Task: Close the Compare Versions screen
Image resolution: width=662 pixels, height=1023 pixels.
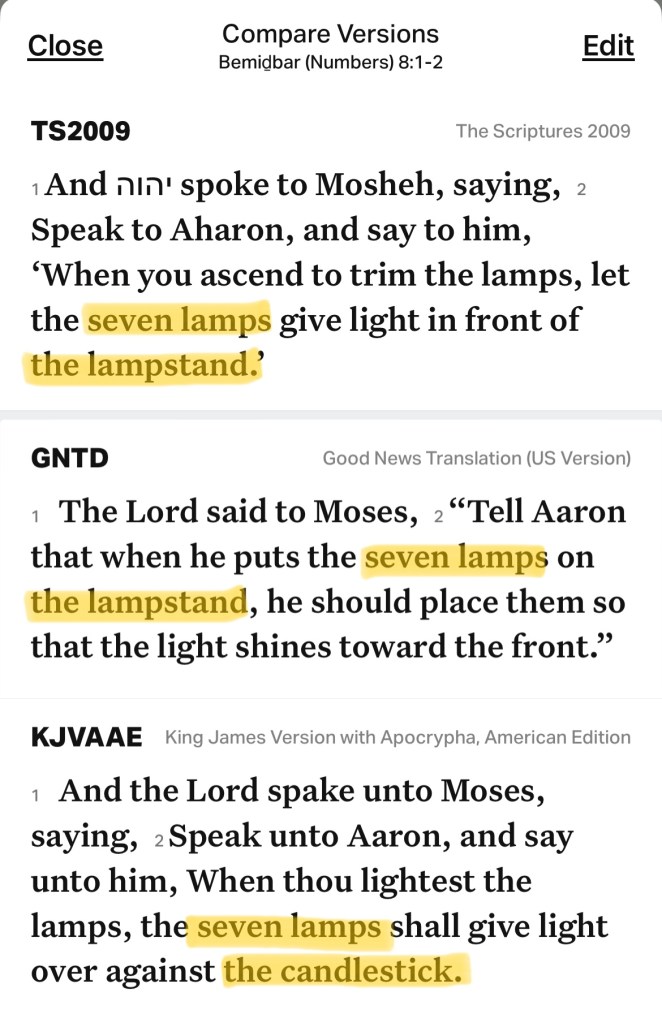Action: coord(65,46)
